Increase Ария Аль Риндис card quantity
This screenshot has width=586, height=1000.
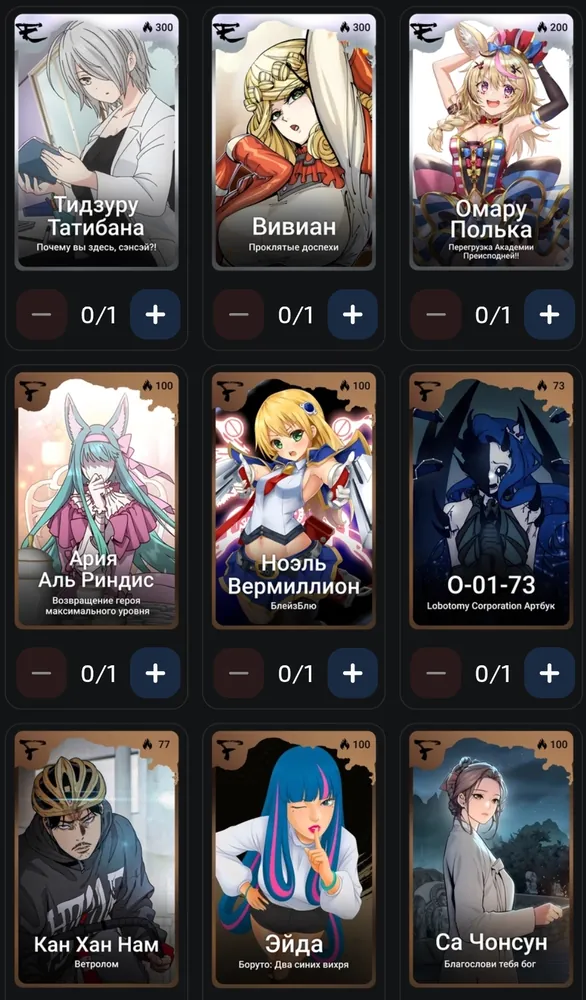[155, 673]
